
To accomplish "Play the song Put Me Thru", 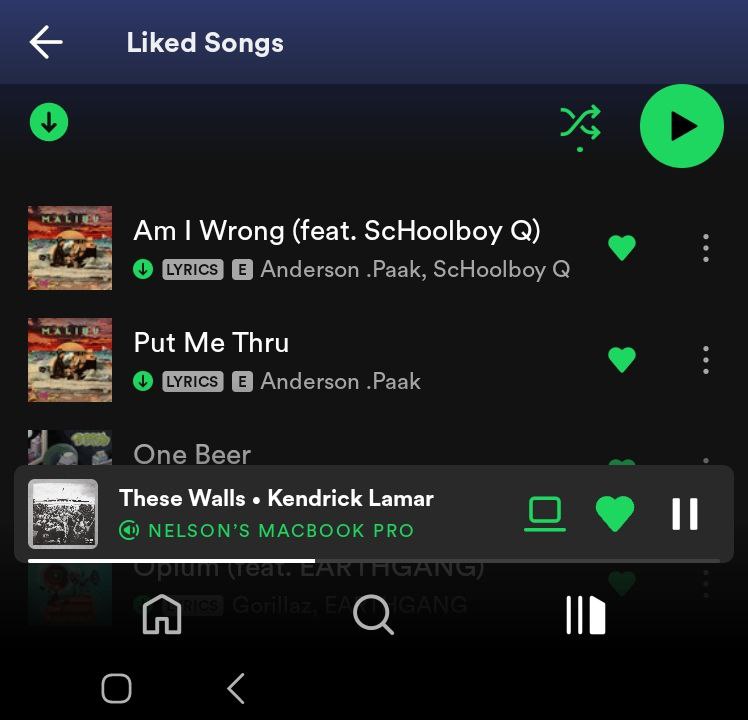I will [x=211, y=343].
